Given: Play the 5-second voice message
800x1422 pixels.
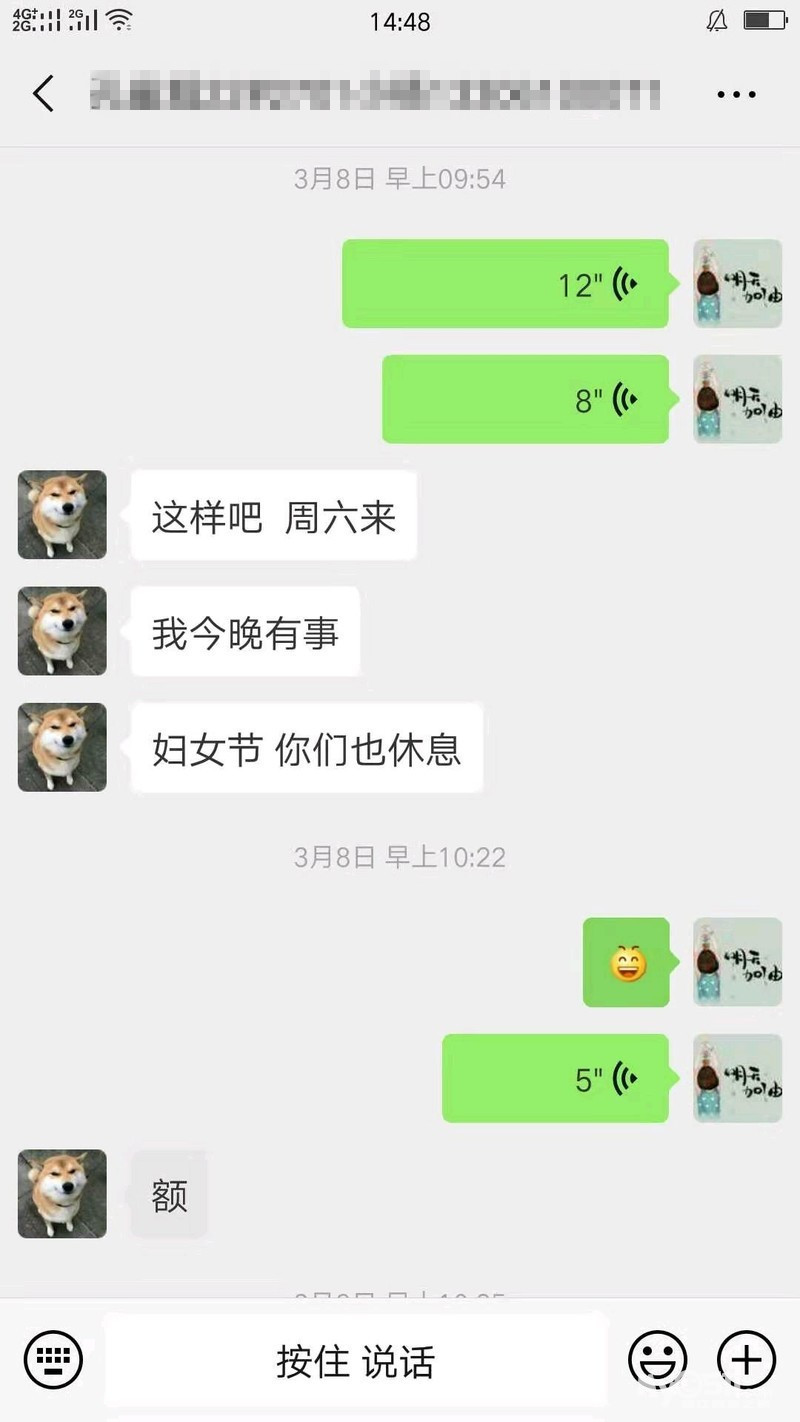Looking at the screenshot, I should point(555,1078).
